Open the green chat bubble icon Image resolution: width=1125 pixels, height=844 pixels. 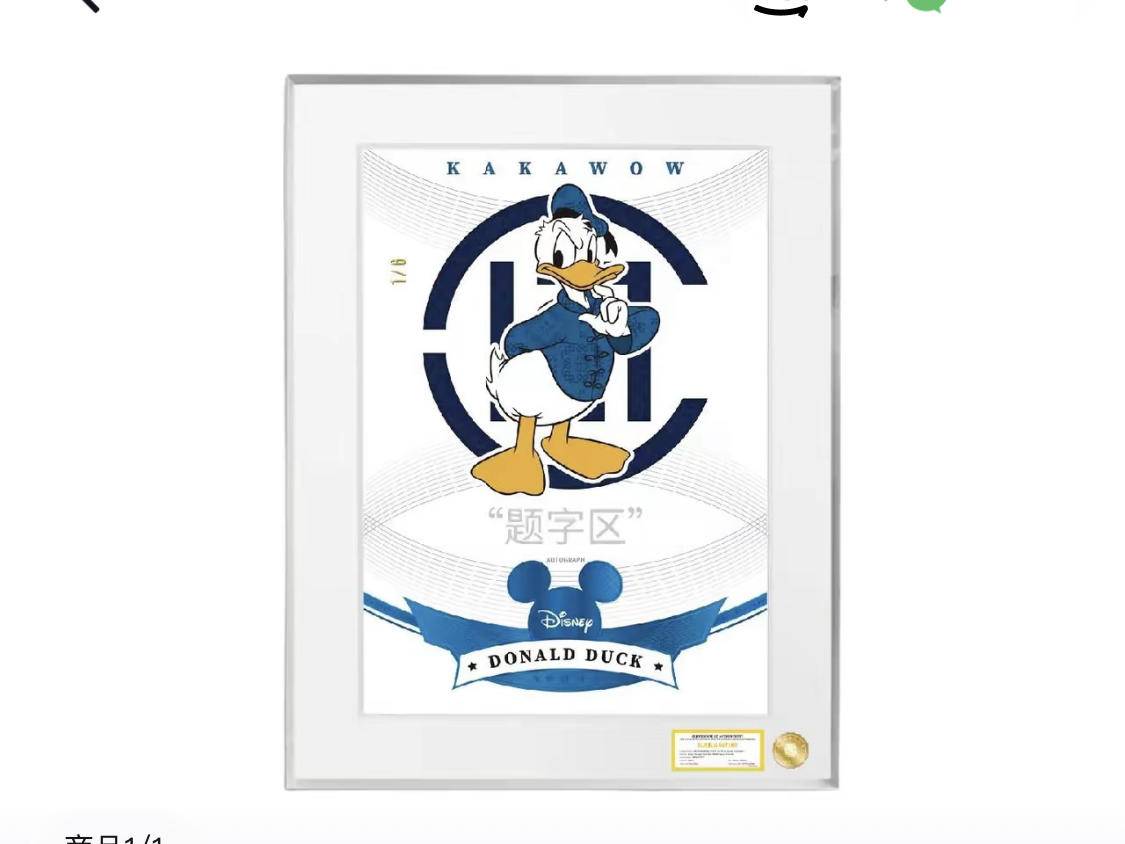pos(927,4)
